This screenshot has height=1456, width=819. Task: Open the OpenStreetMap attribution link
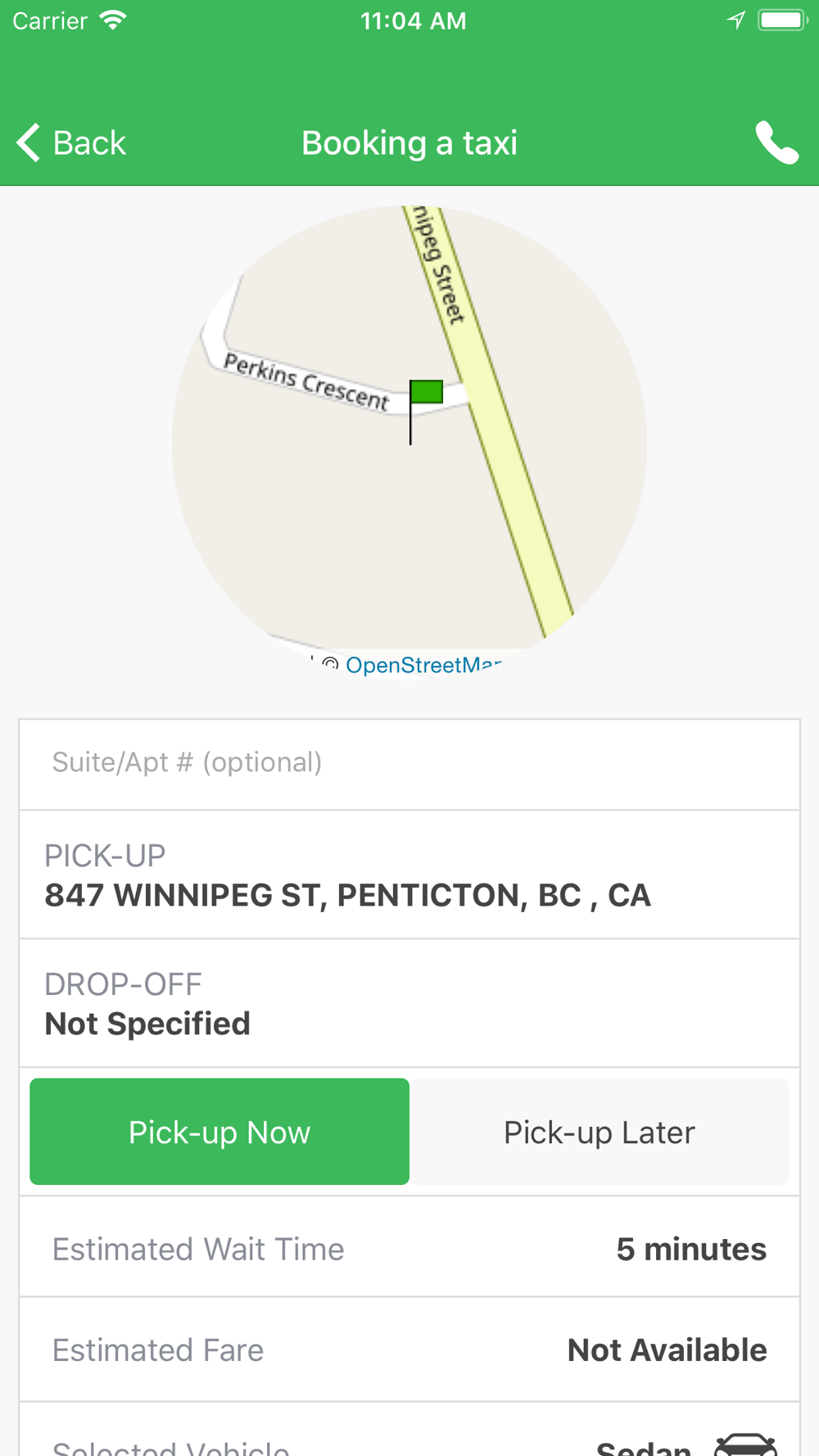423,664
